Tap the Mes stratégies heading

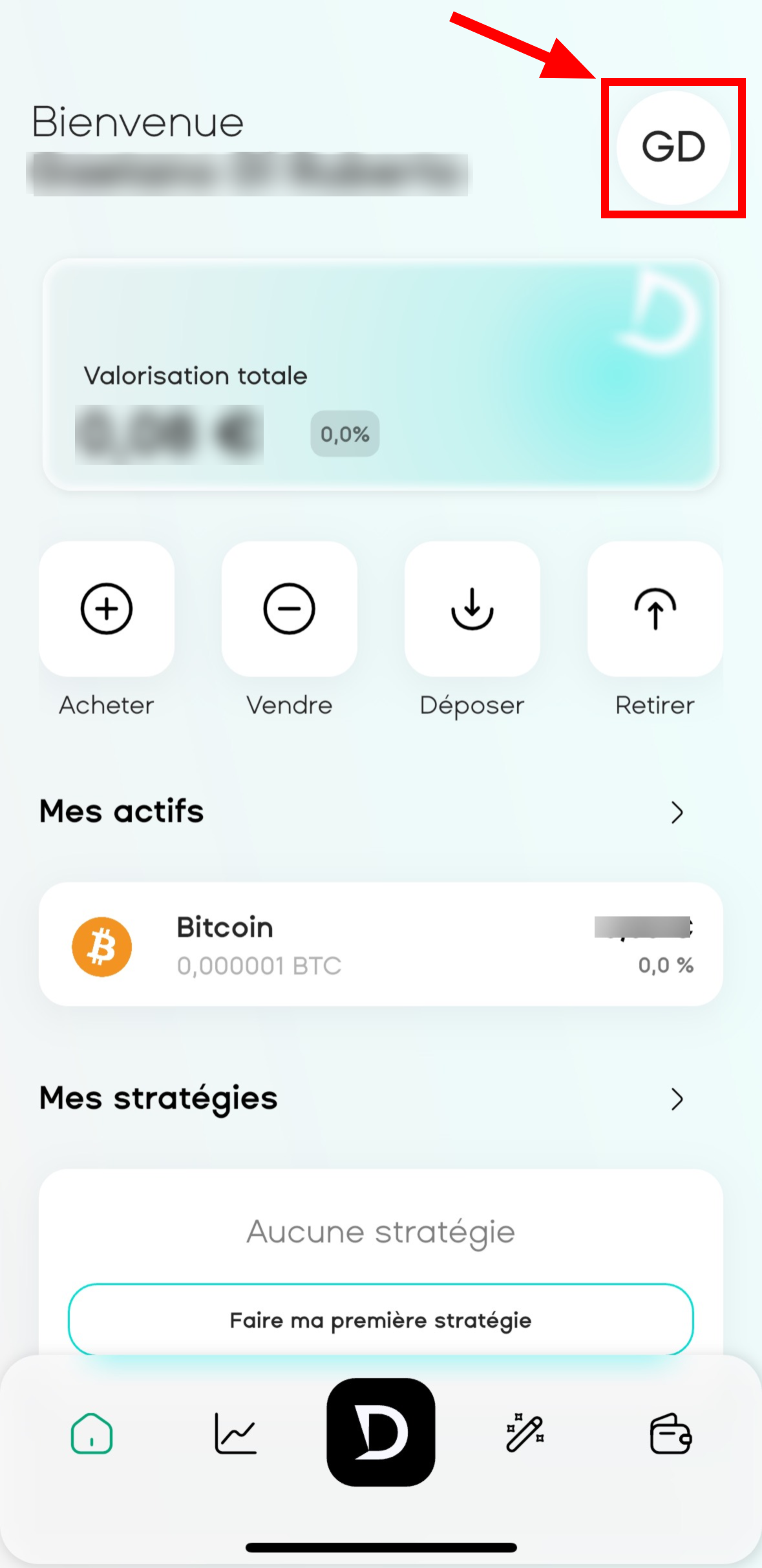pyautogui.click(x=158, y=1098)
